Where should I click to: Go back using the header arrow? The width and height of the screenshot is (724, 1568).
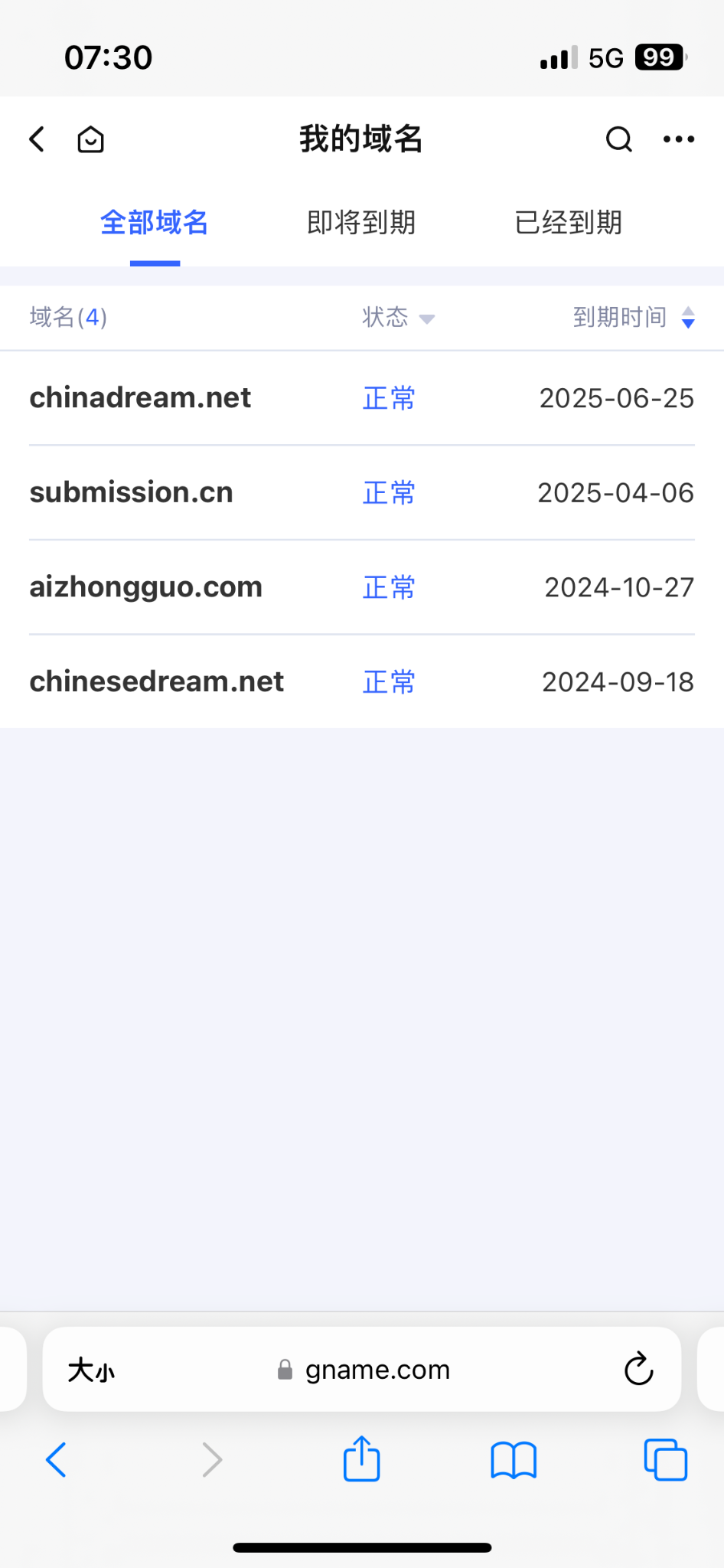coord(37,139)
